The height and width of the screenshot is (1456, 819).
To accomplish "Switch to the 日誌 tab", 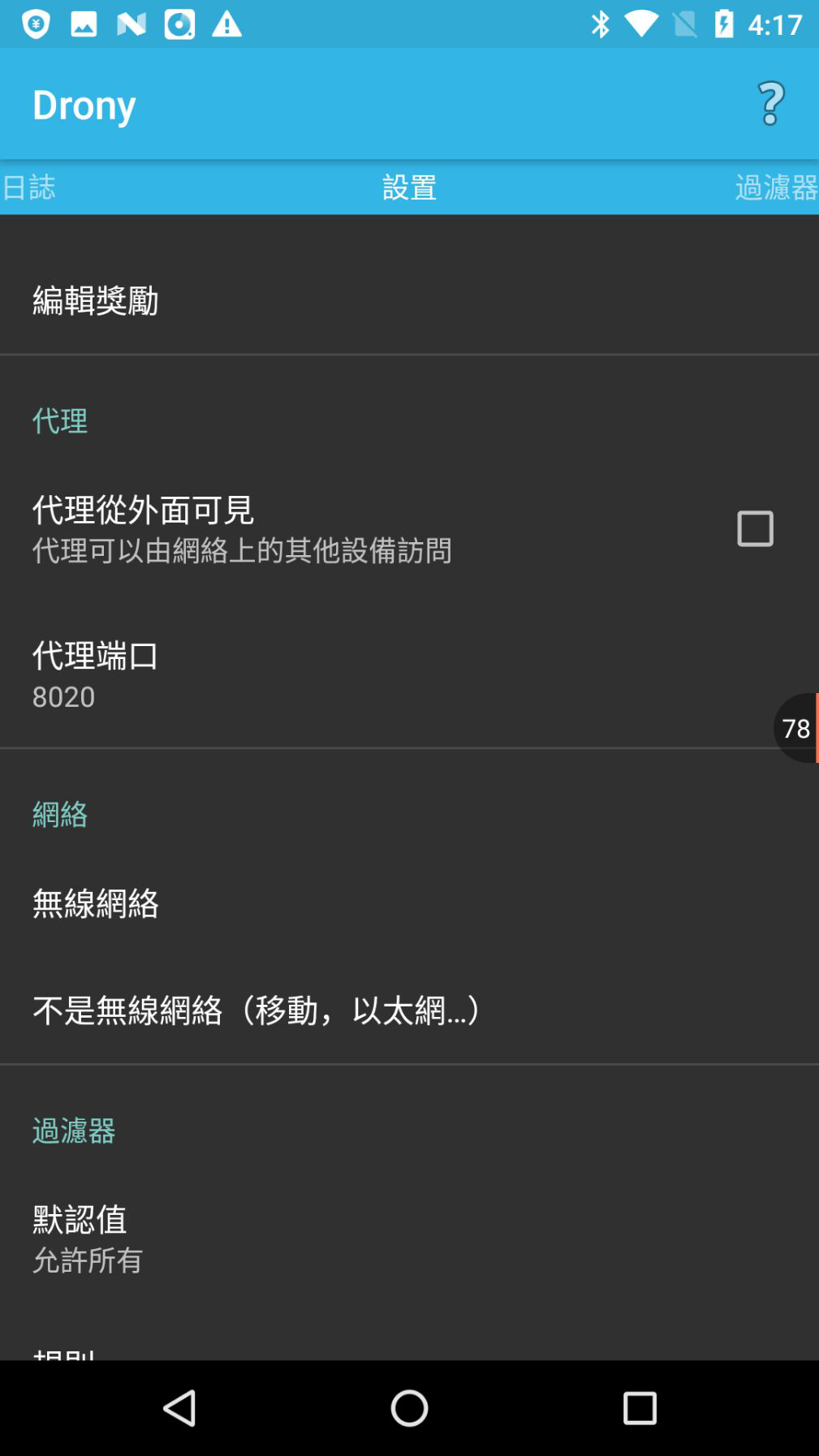I will click(29, 187).
